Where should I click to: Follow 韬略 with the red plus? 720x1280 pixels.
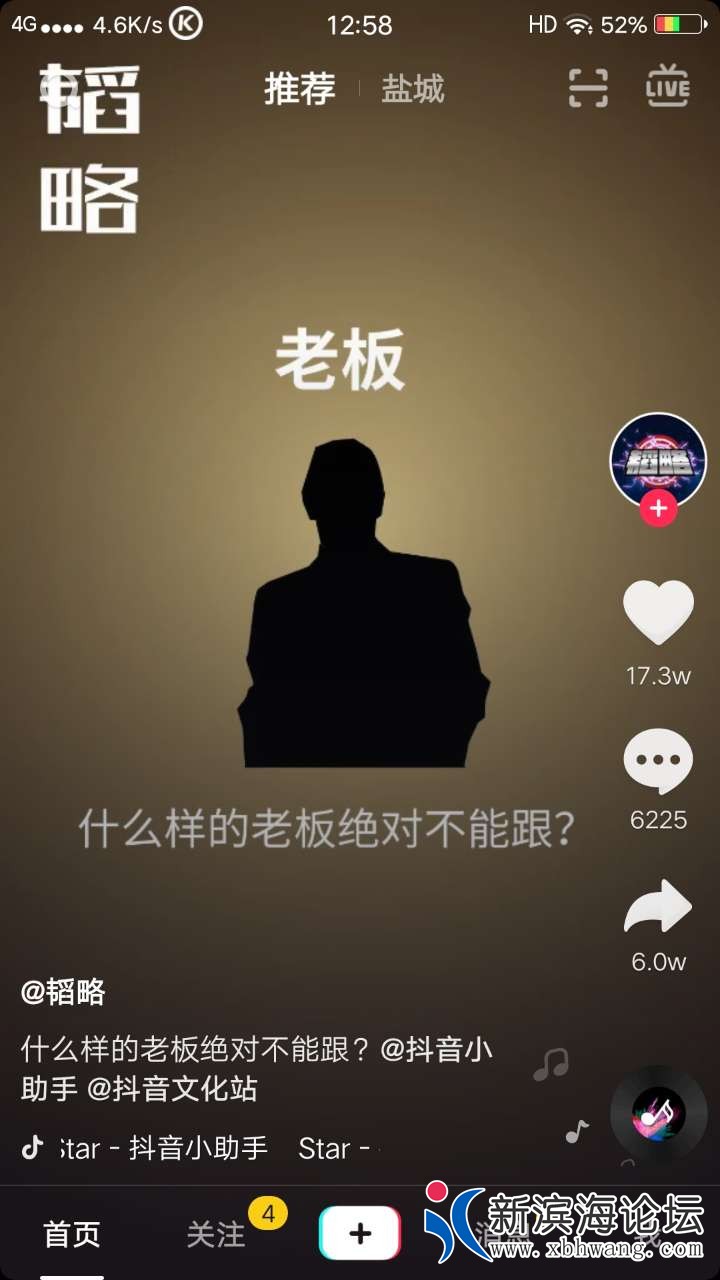tap(658, 509)
